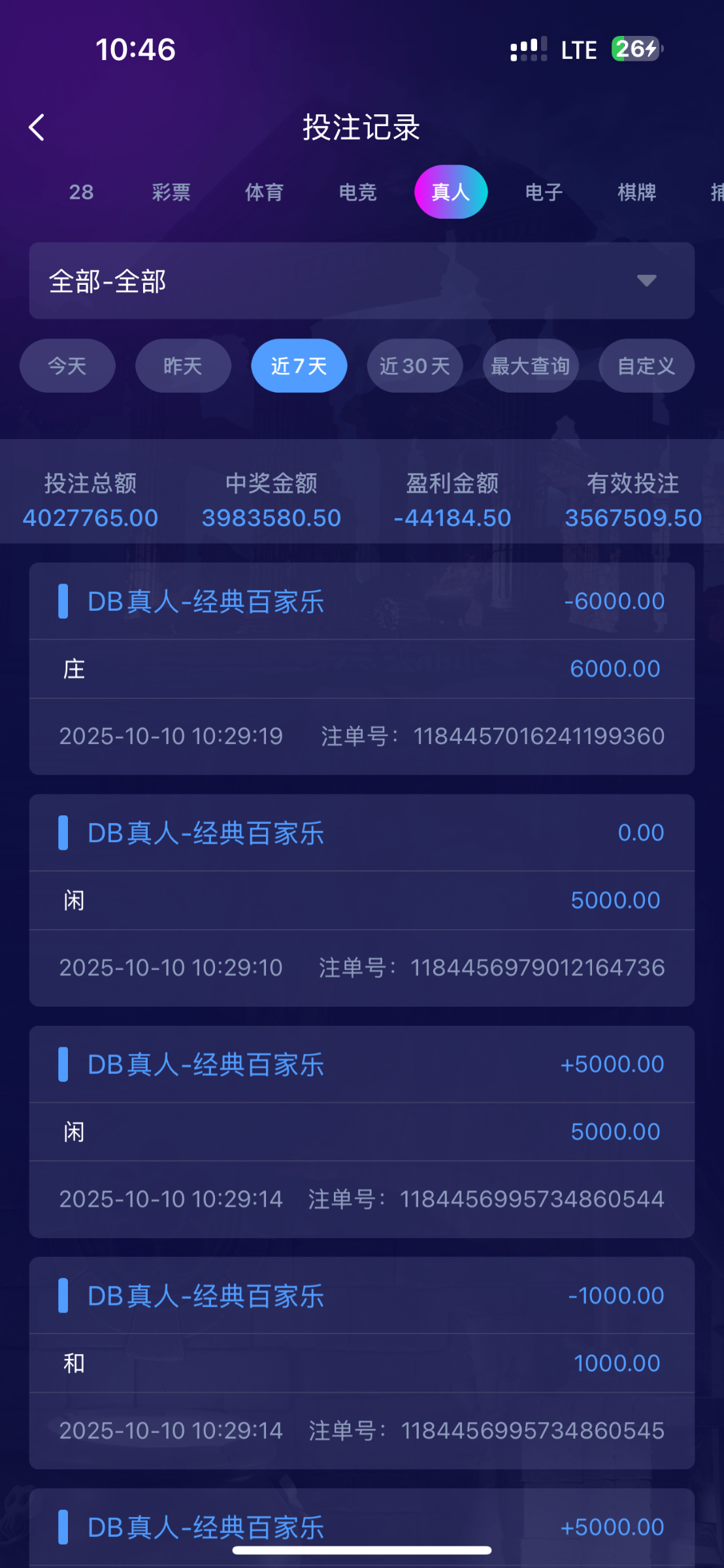Choose the 最大查询 range
Image resolution: width=724 pixels, height=1568 pixels.
531,366
